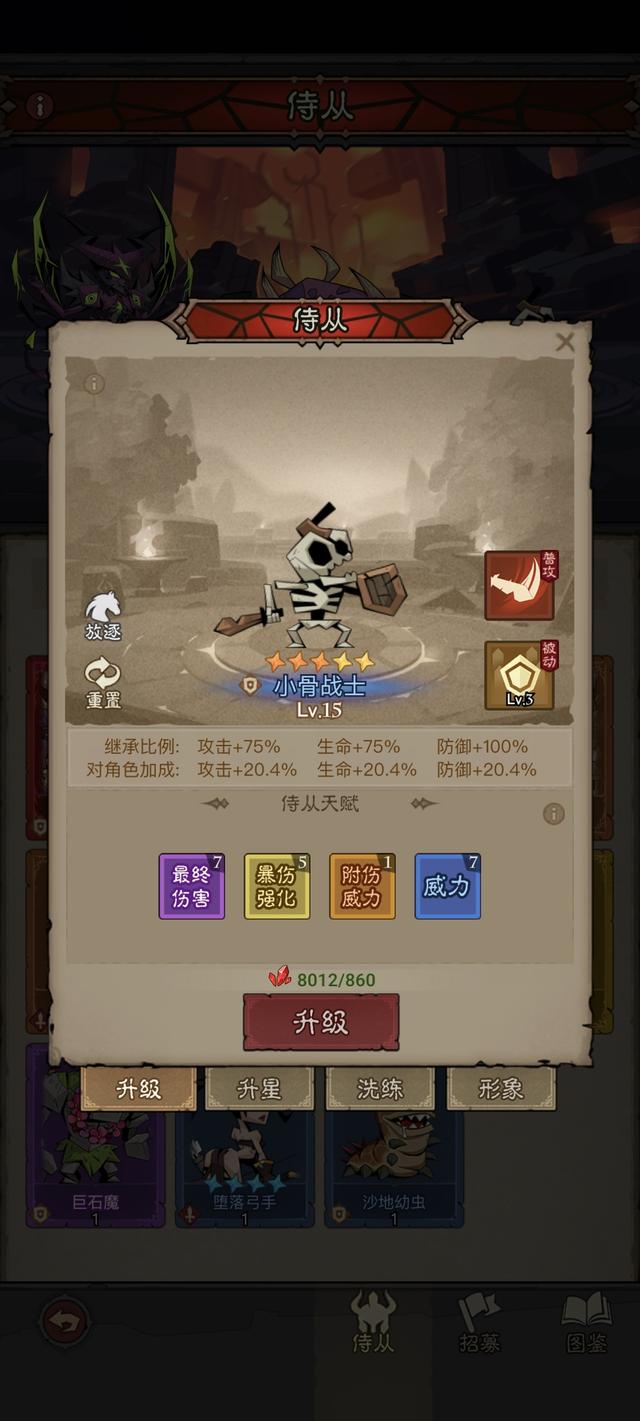The height and width of the screenshot is (1421, 640).
Task: Tap the back arrow at the bottom left
Action: [x=65, y=1322]
